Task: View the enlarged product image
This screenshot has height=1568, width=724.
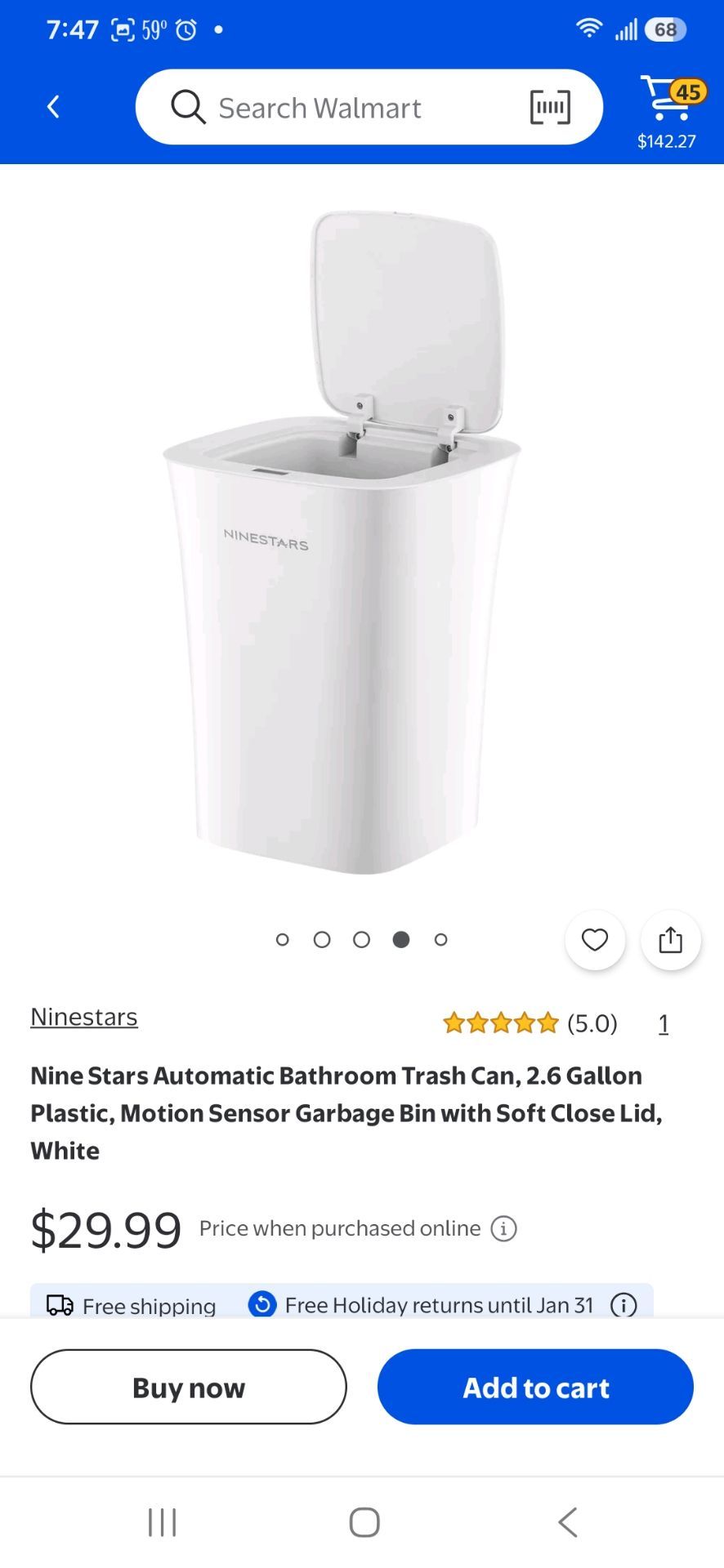Action: [x=342, y=542]
